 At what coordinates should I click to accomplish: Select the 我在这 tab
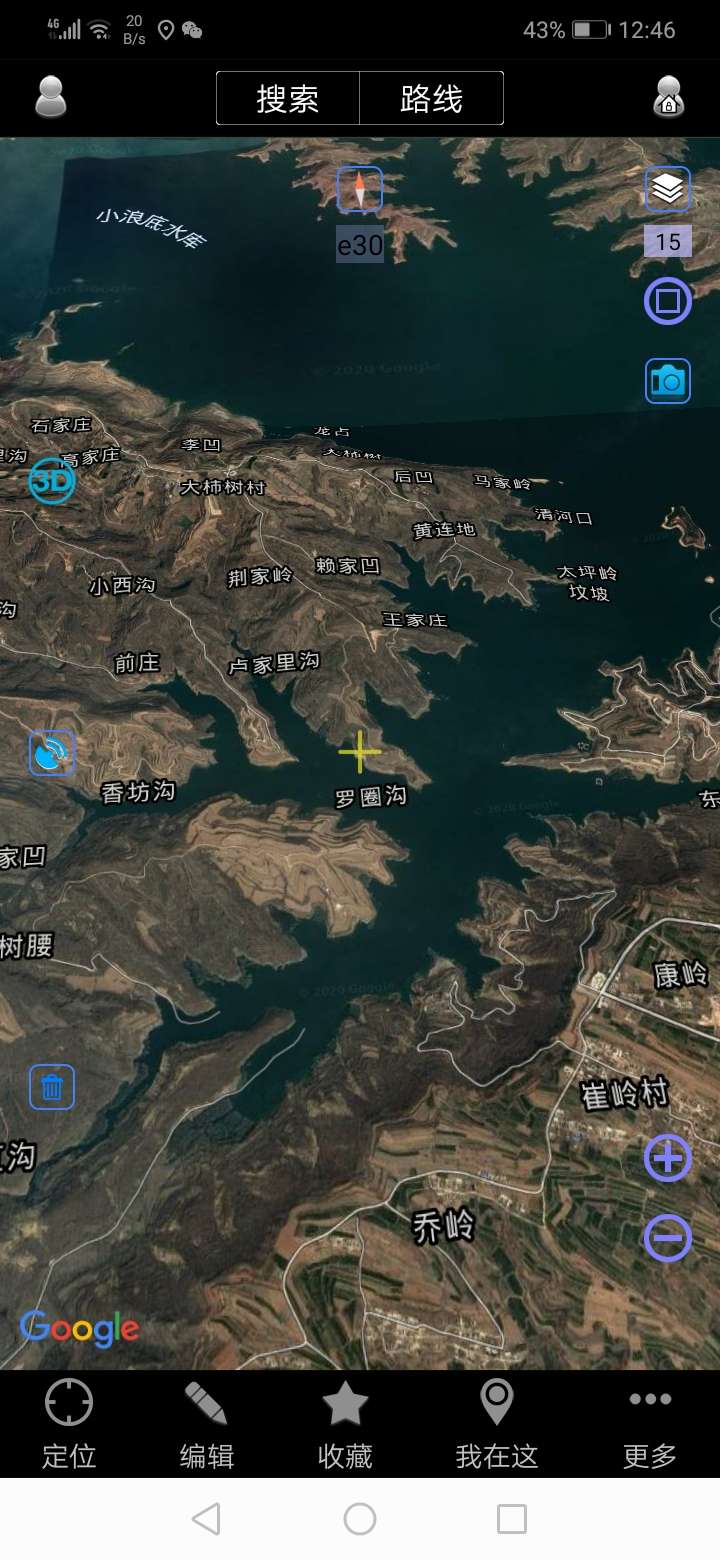pyautogui.click(x=497, y=1424)
